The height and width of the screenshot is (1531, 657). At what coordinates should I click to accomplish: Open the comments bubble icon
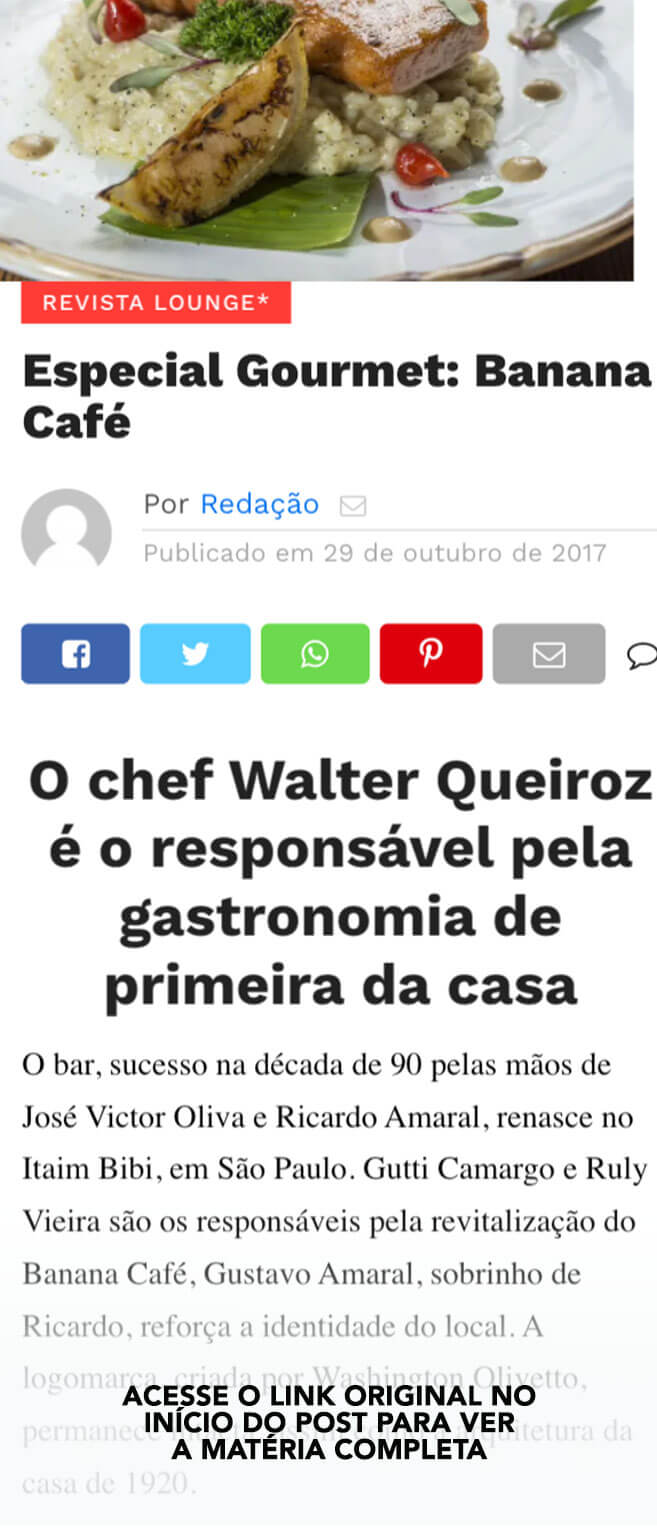pyautogui.click(x=641, y=655)
